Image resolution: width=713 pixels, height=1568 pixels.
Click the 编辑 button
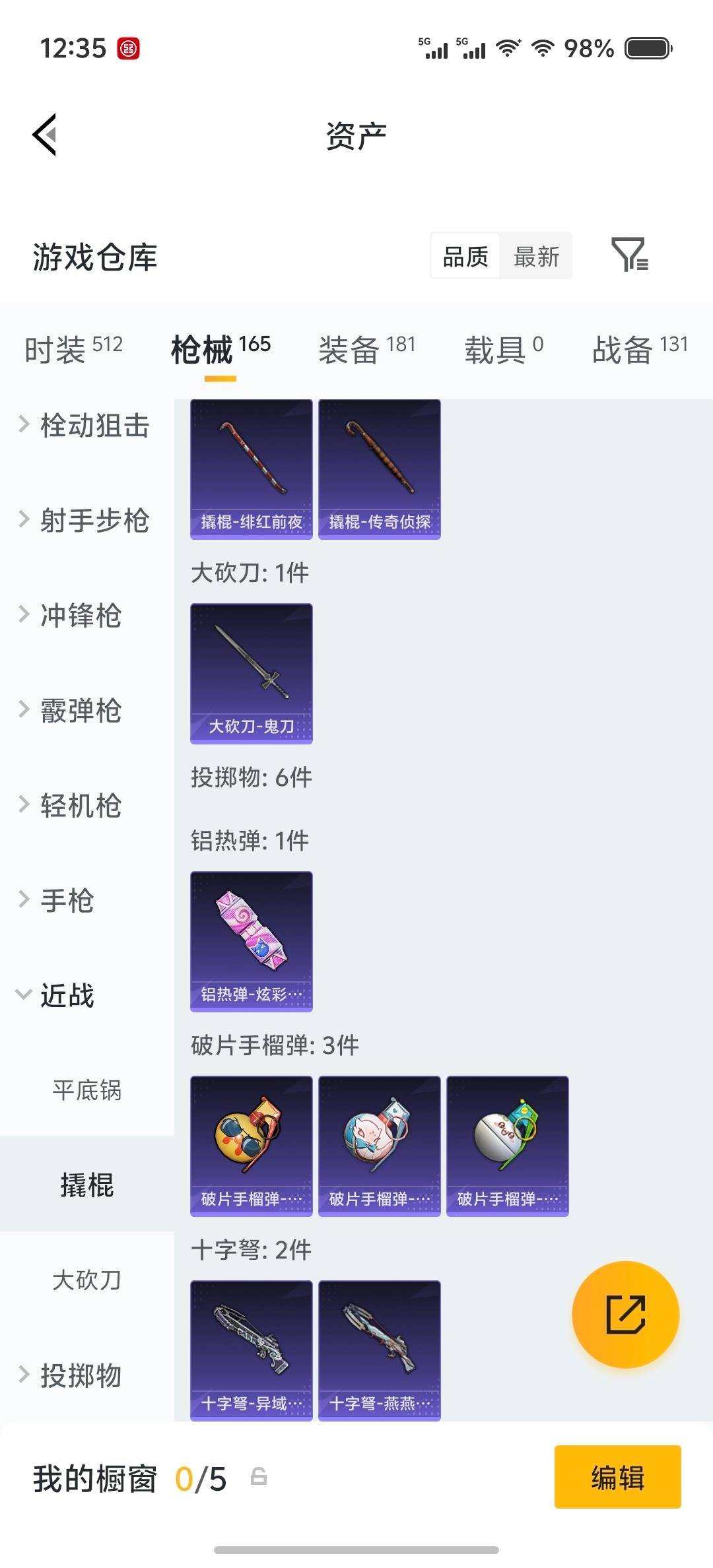point(618,1480)
